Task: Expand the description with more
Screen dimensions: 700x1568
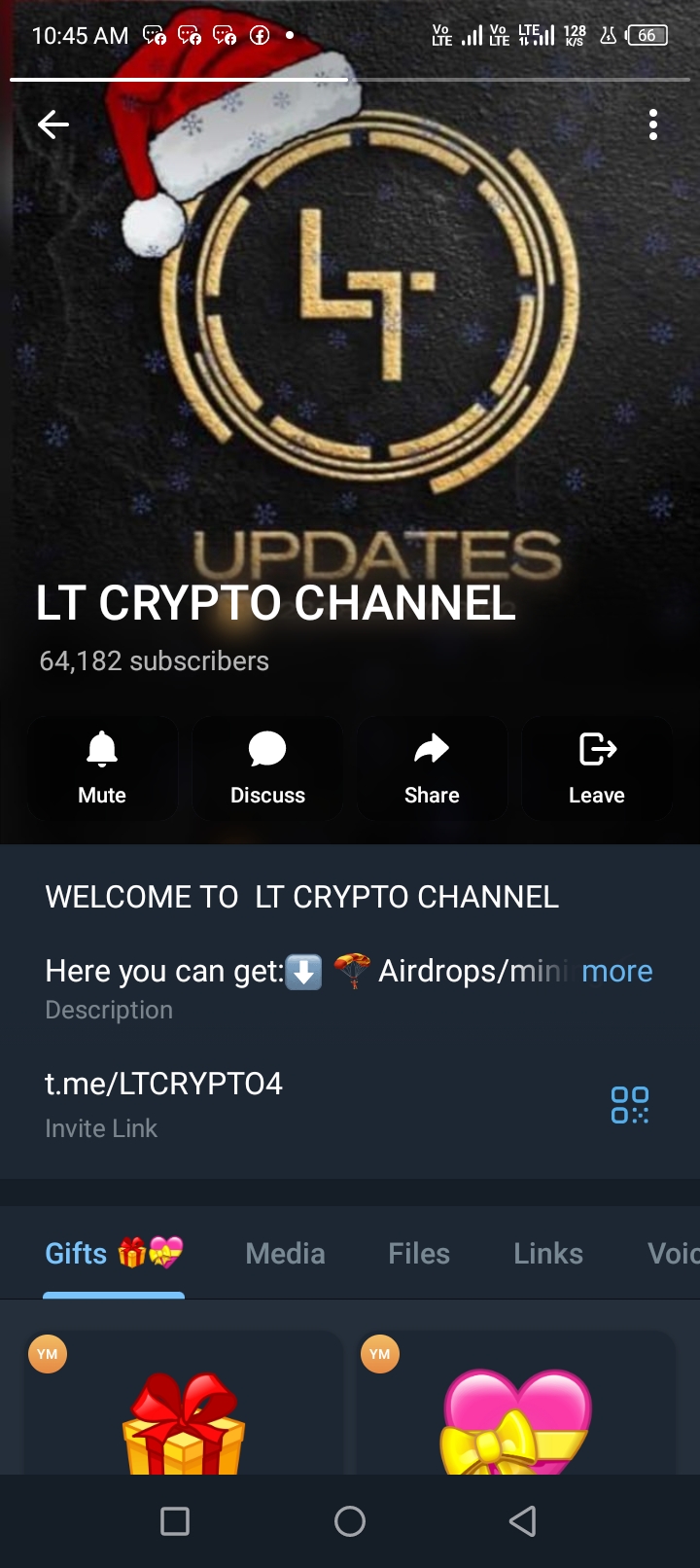Action: point(616,971)
